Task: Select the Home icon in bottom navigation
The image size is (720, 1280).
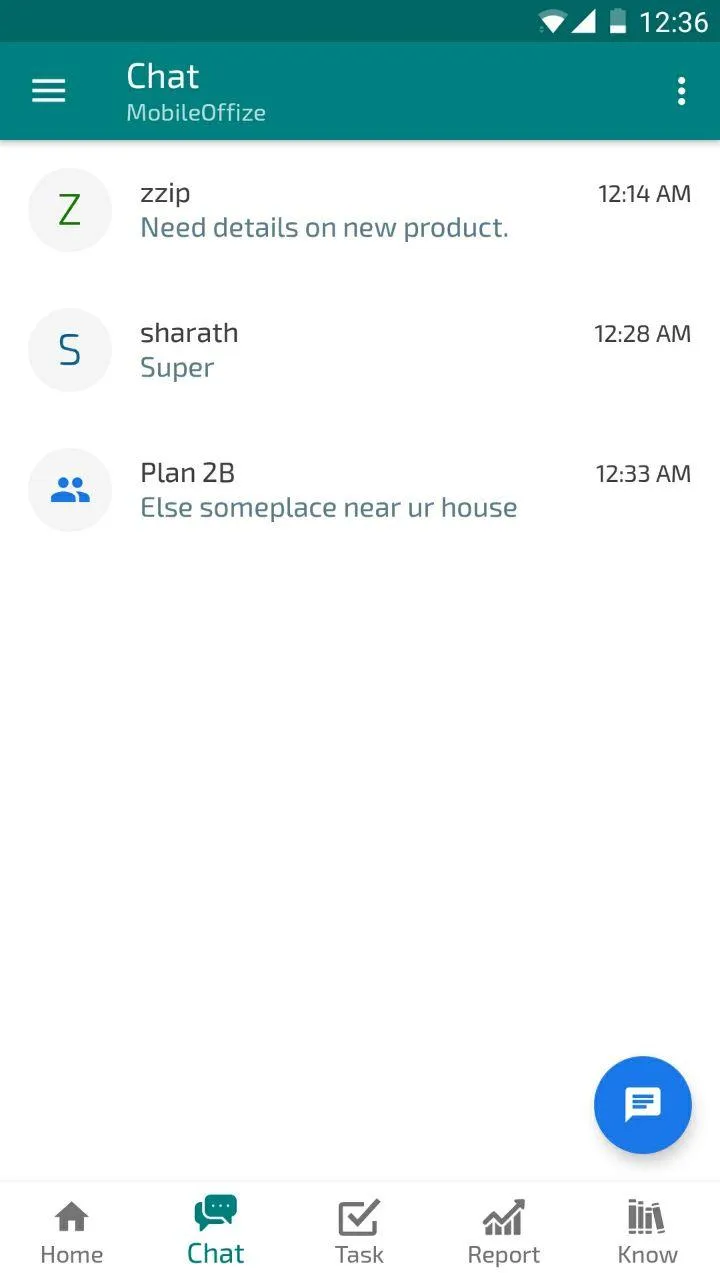Action: (x=71, y=1218)
